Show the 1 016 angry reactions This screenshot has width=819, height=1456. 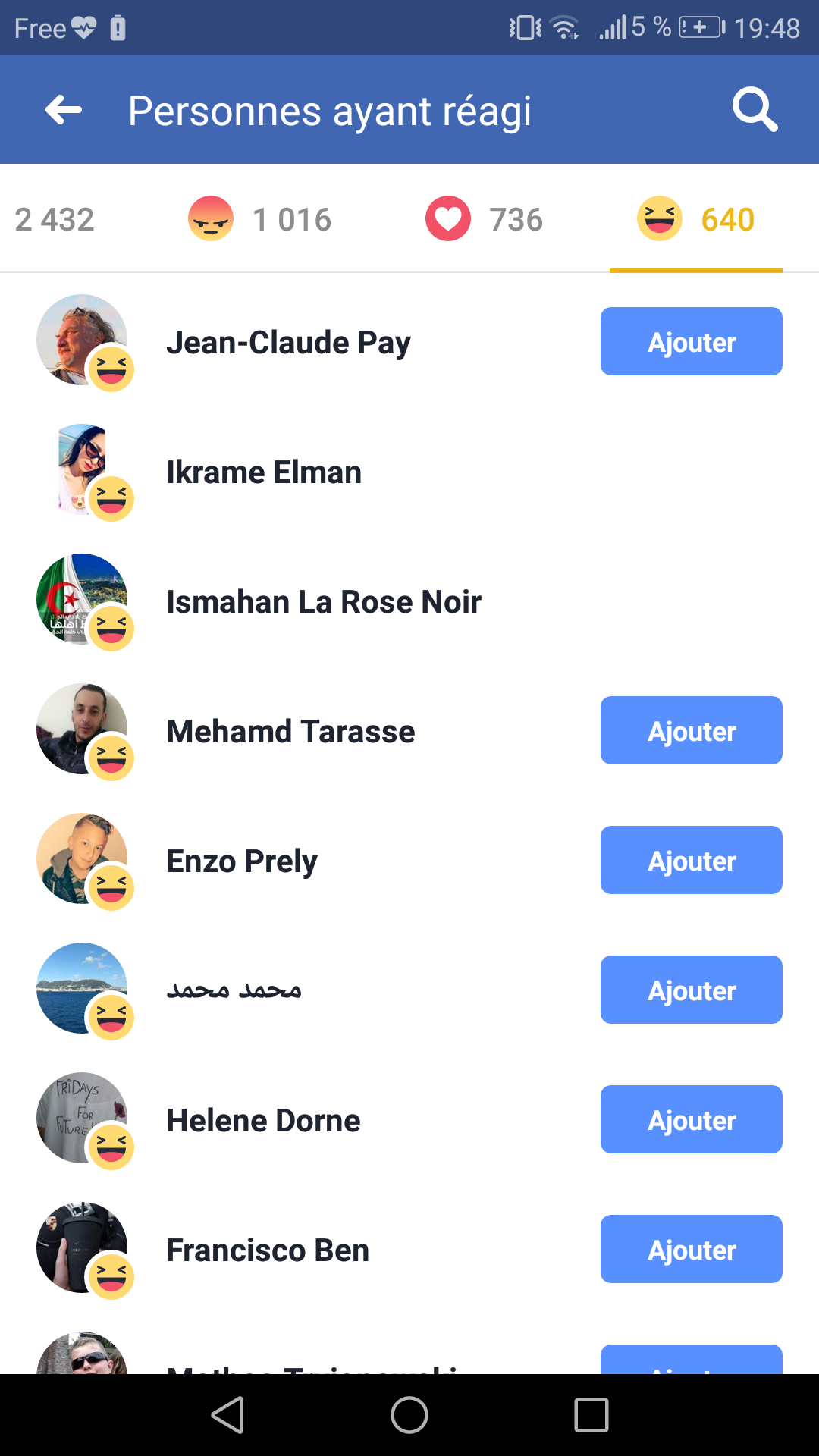[x=260, y=220]
